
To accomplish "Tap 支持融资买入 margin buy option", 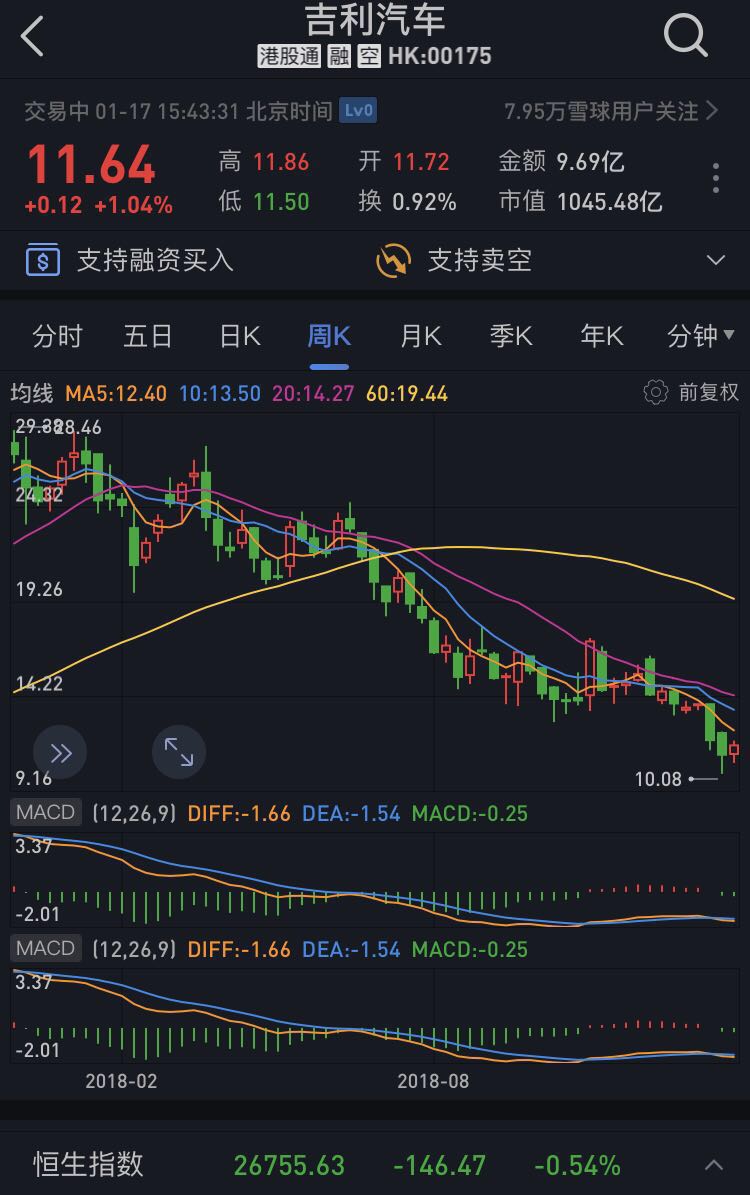I will (130, 261).
